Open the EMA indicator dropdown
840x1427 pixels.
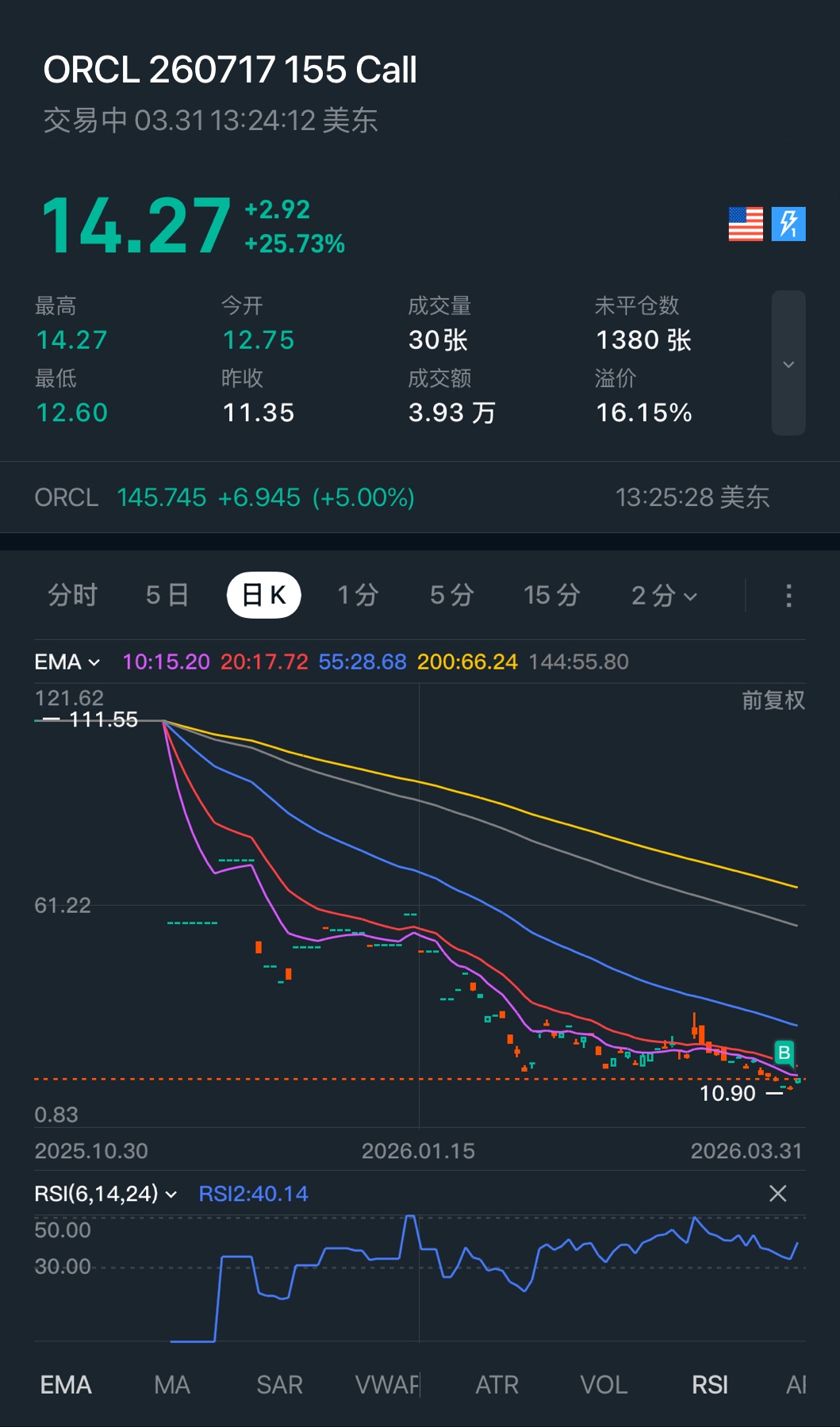pos(67,662)
